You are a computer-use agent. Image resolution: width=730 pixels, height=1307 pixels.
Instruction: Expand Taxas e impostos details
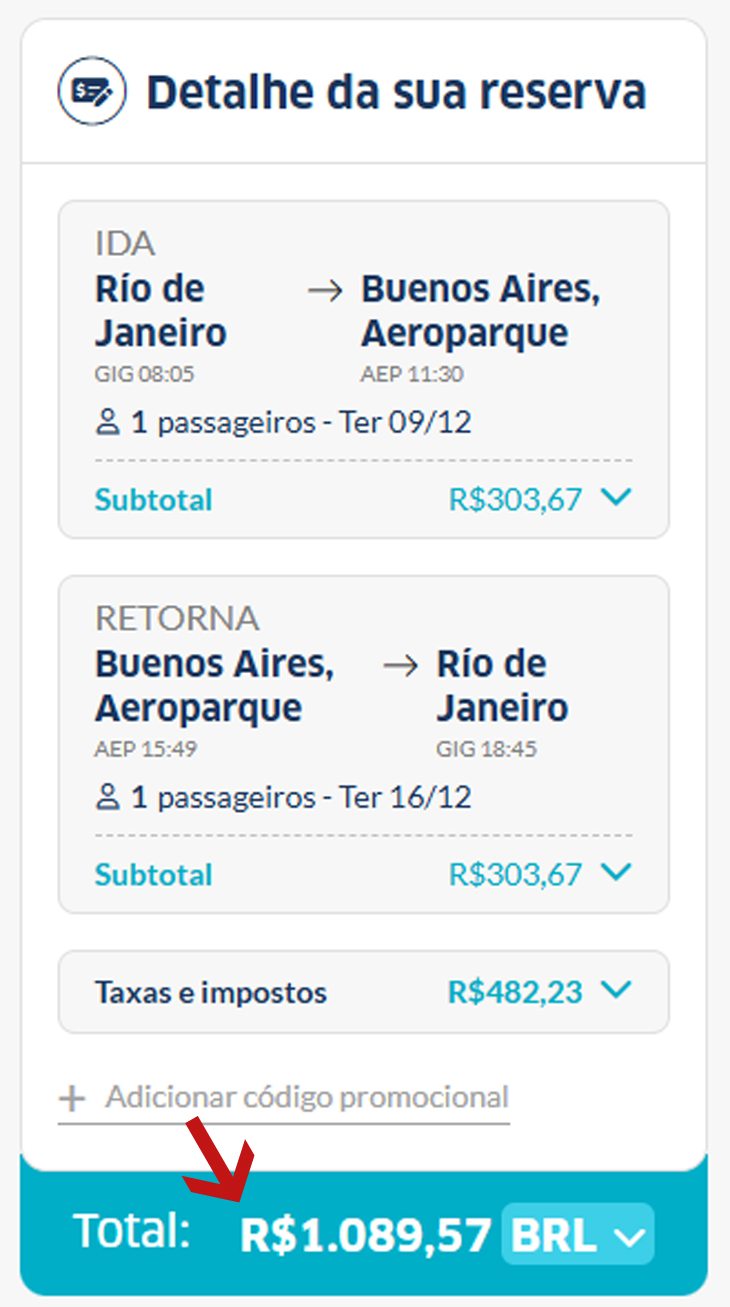coord(619,990)
